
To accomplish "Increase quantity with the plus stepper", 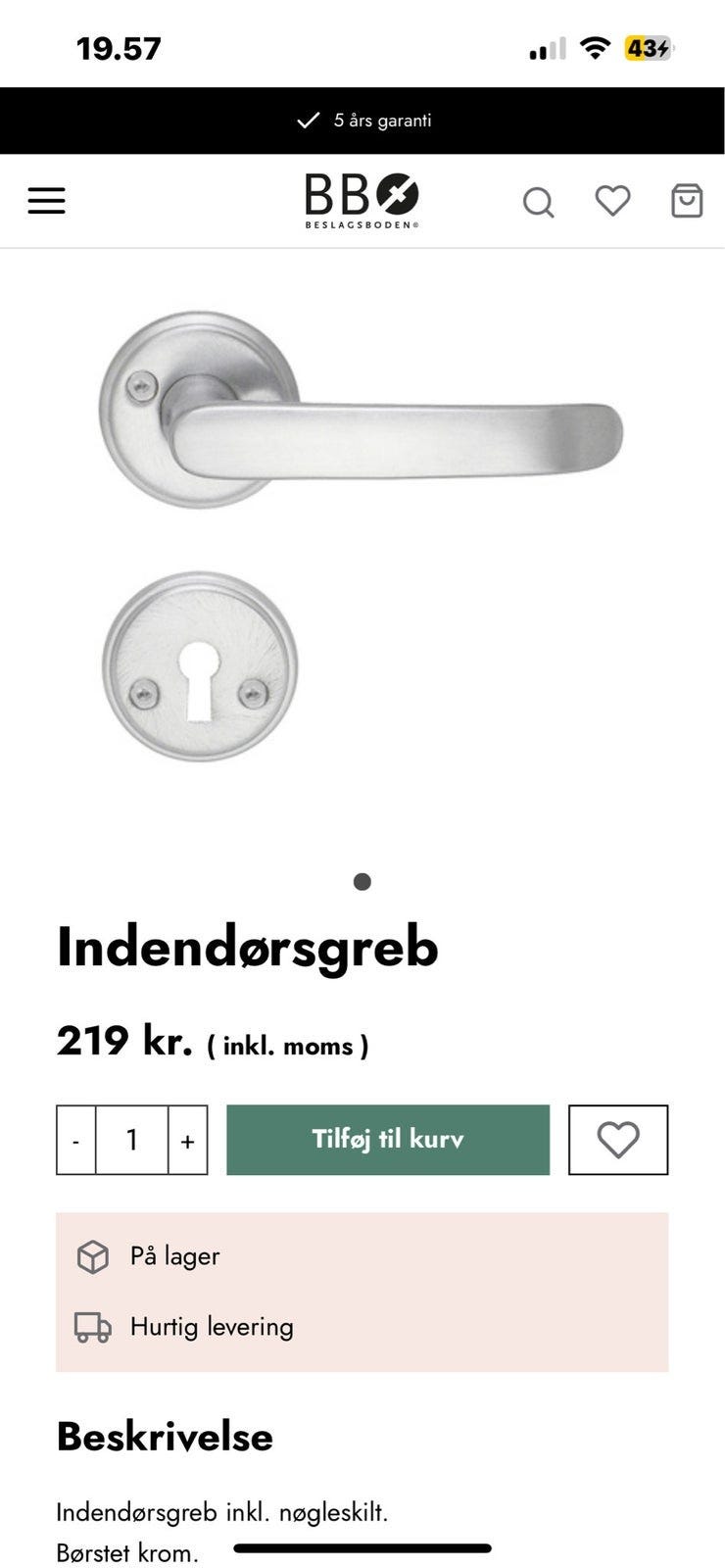I will (x=187, y=1140).
